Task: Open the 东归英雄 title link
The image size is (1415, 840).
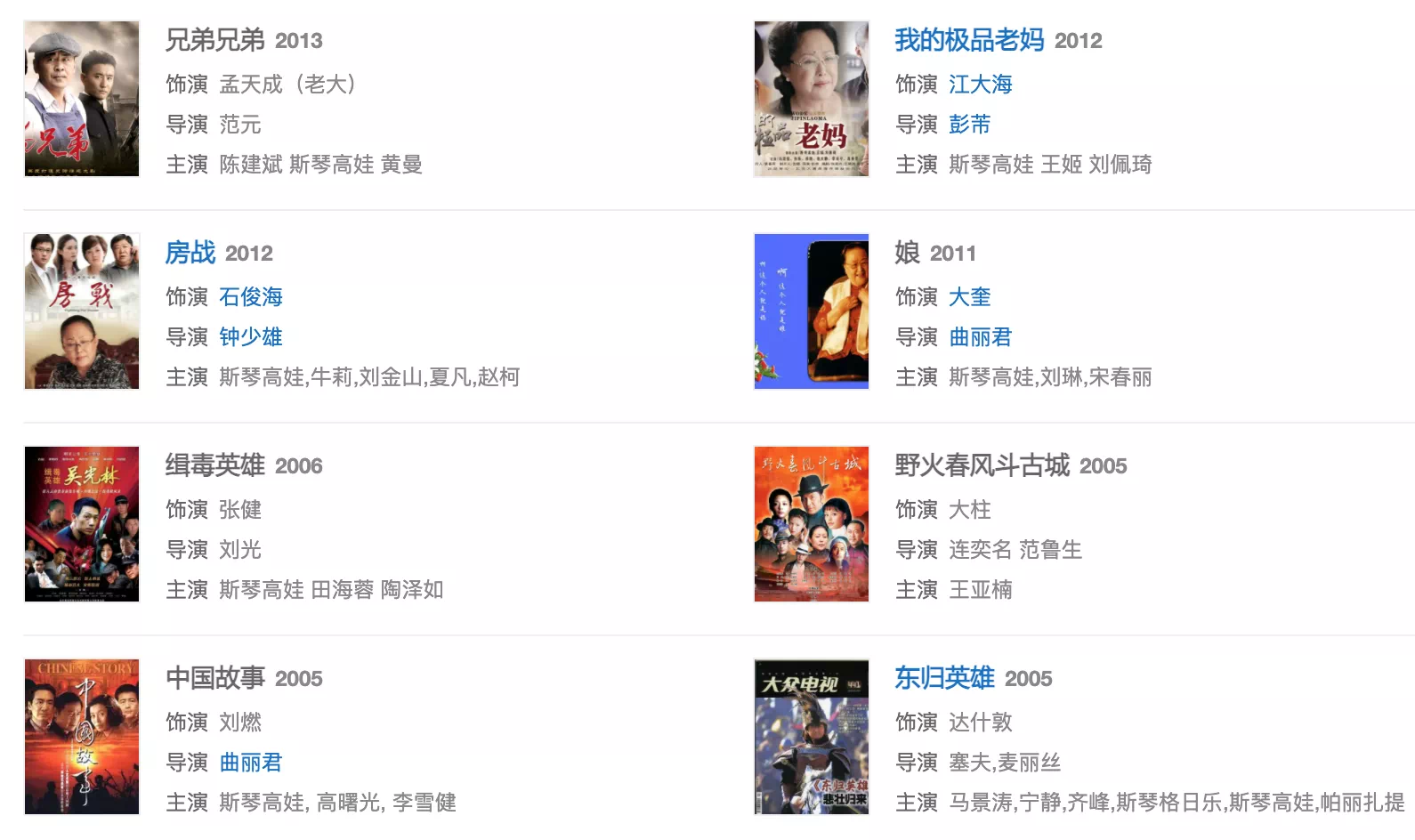Action: point(943,678)
